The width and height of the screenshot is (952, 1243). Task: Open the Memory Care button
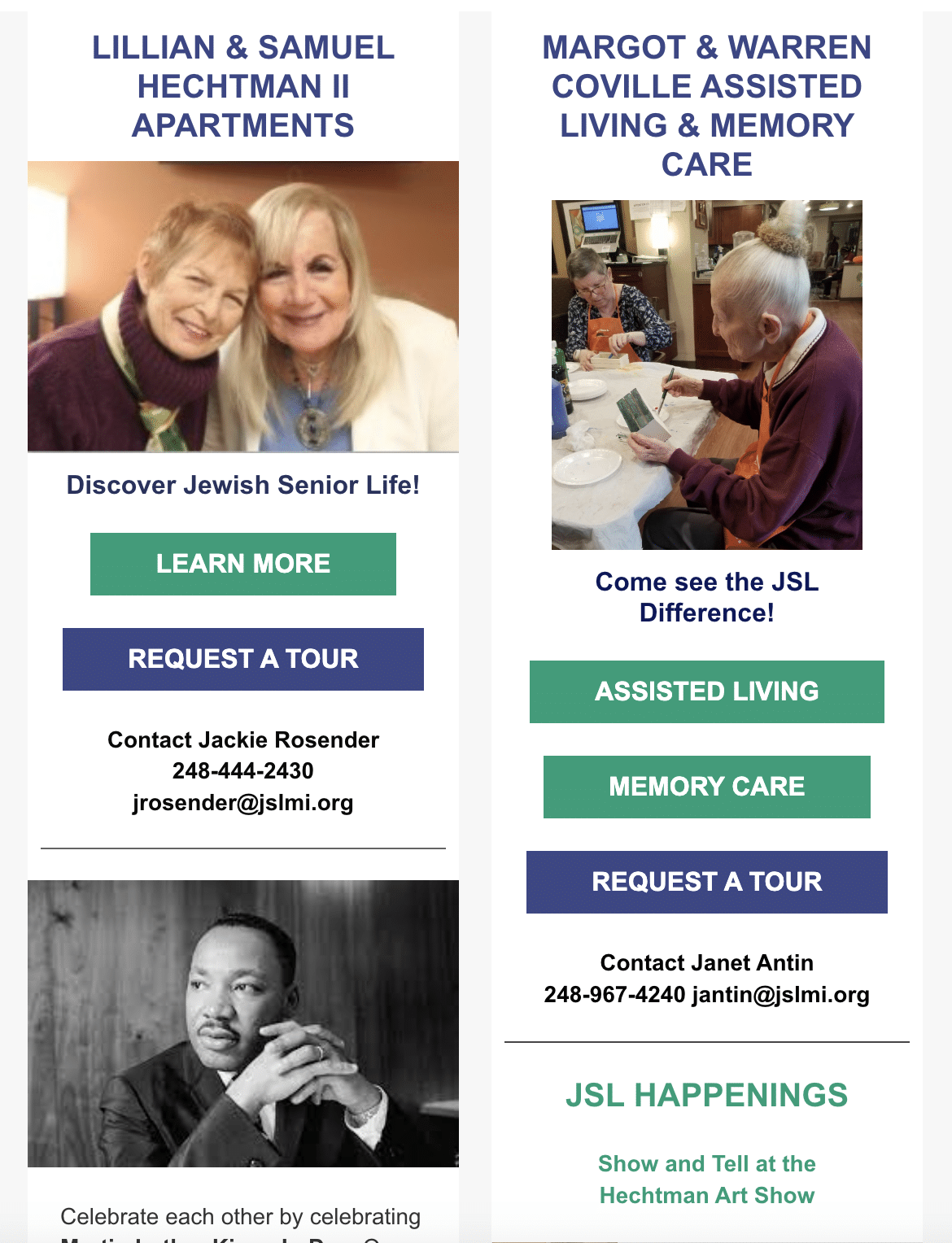(x=706, y=787)
